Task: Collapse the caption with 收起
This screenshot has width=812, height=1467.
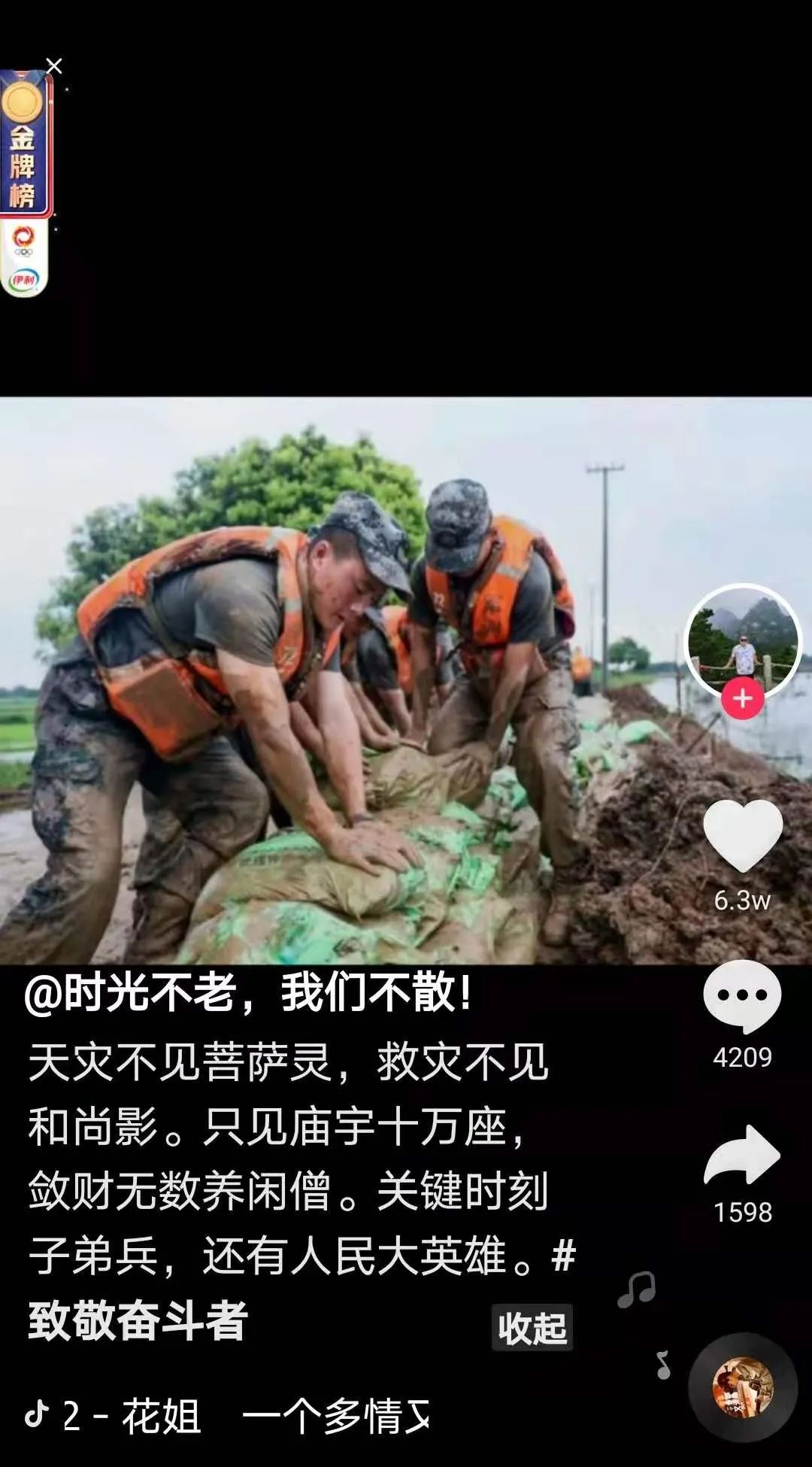Action: pyautogui.click(x=532, y=1328)
